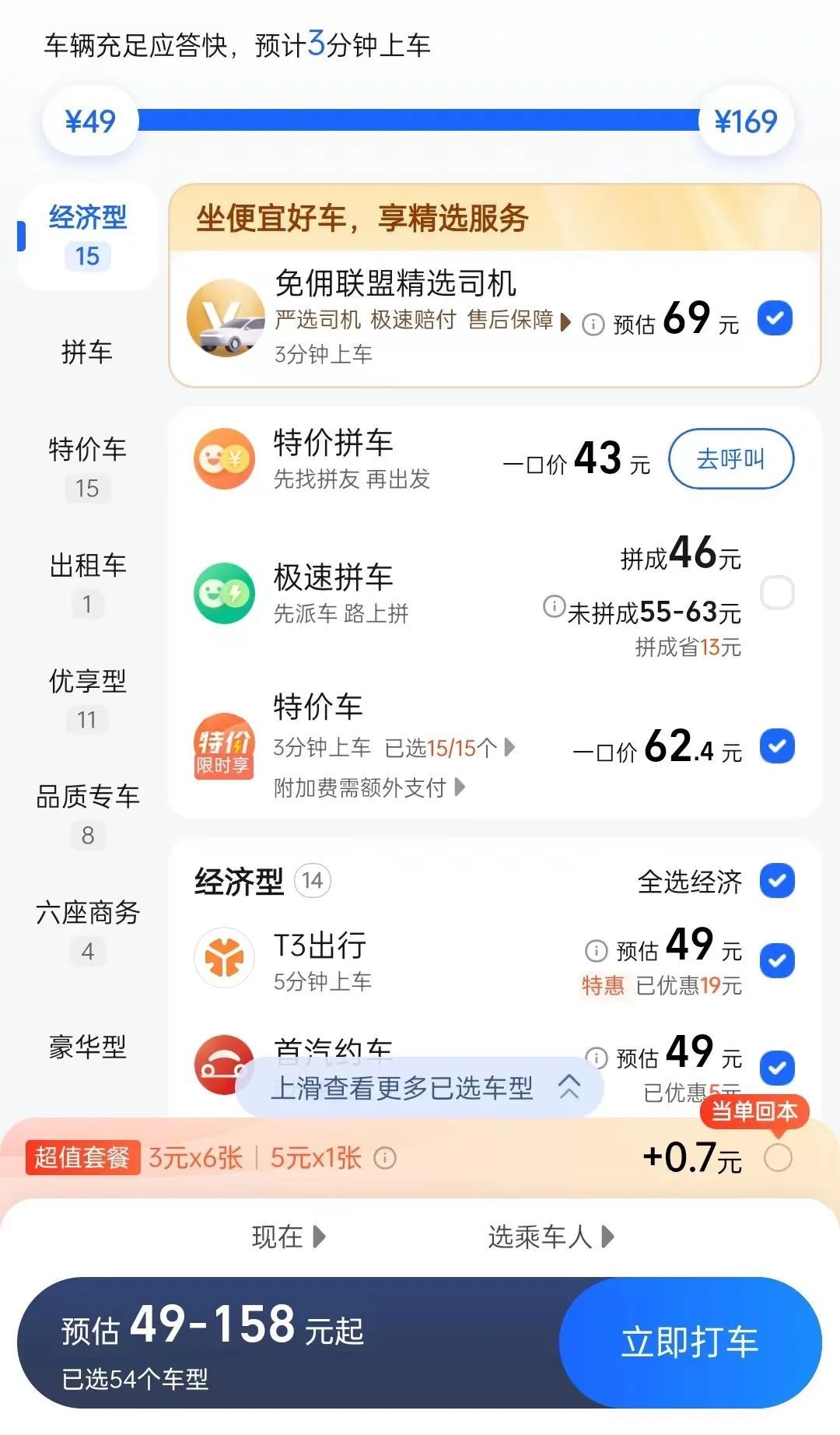Switch to 品质专车 category
Screen dimensions: 840x1435
pos(87,812)
